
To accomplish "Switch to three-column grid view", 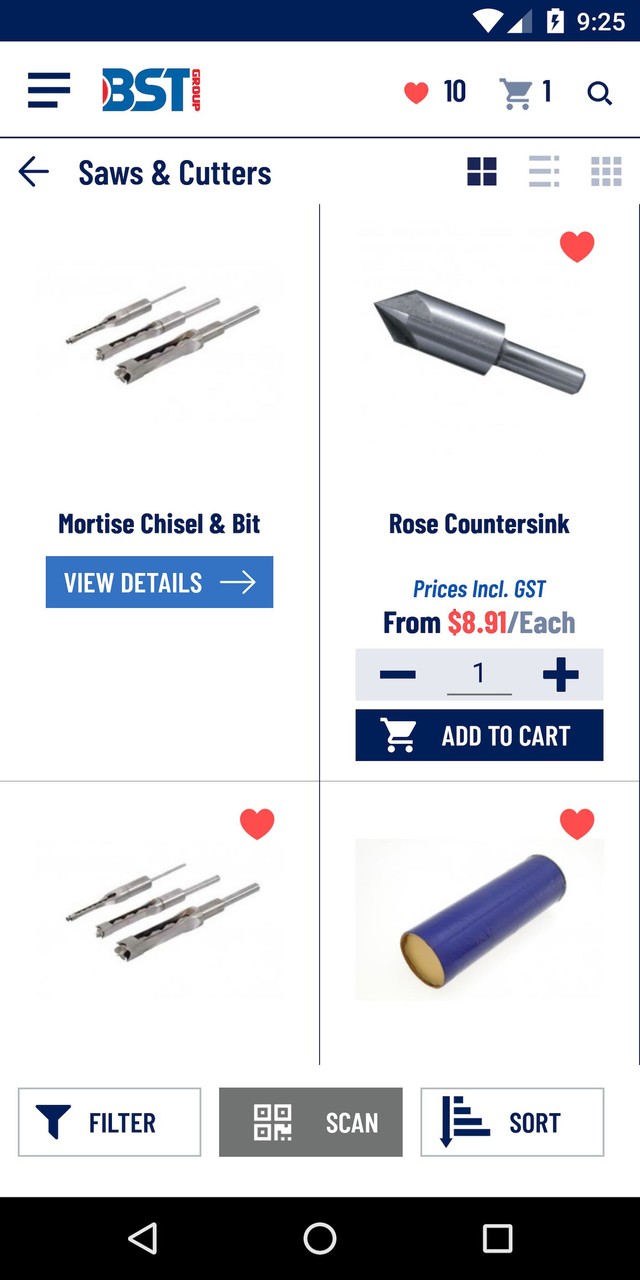I will pos(606,172).
